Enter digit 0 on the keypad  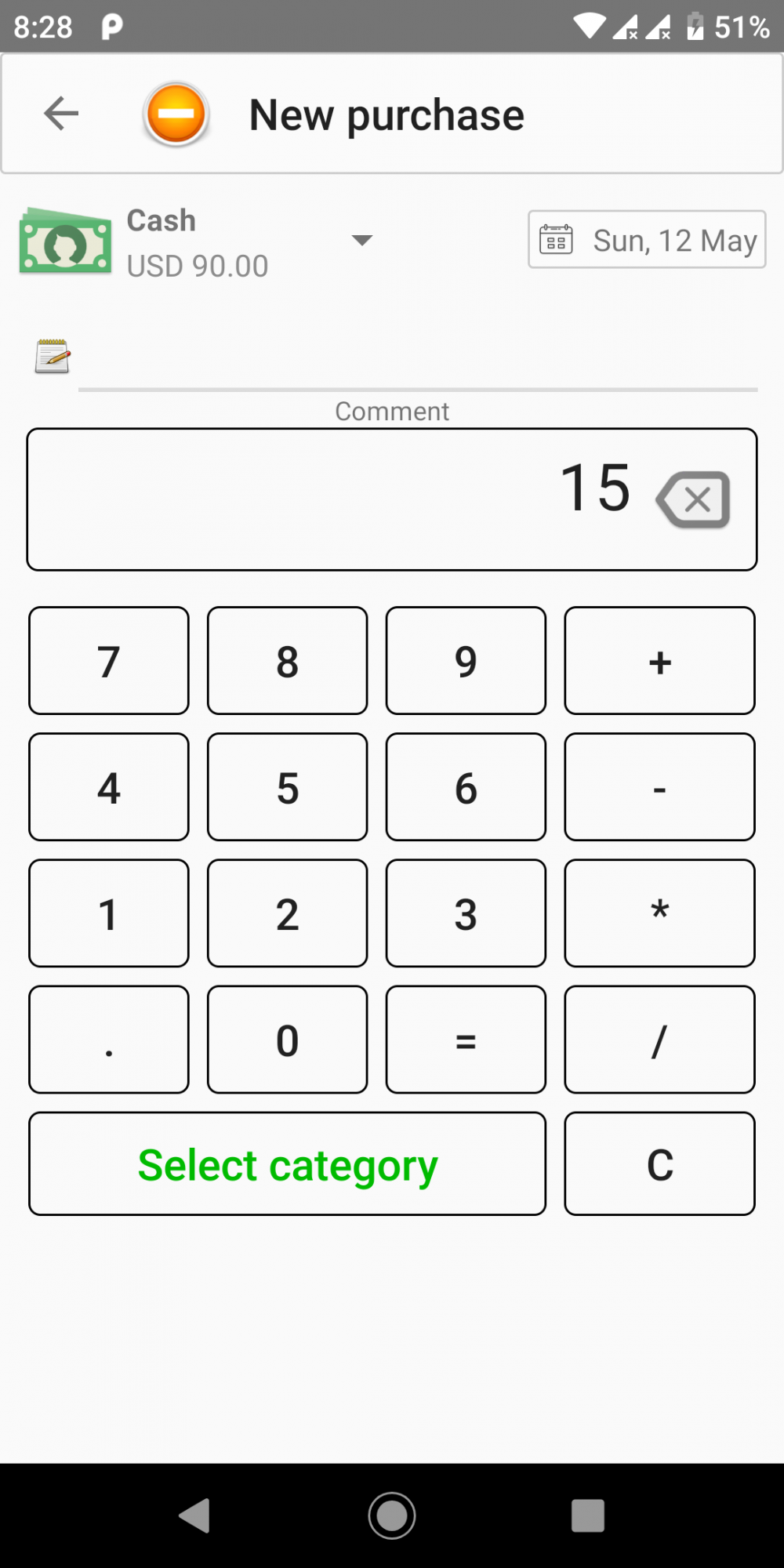tap(287, 1040)
